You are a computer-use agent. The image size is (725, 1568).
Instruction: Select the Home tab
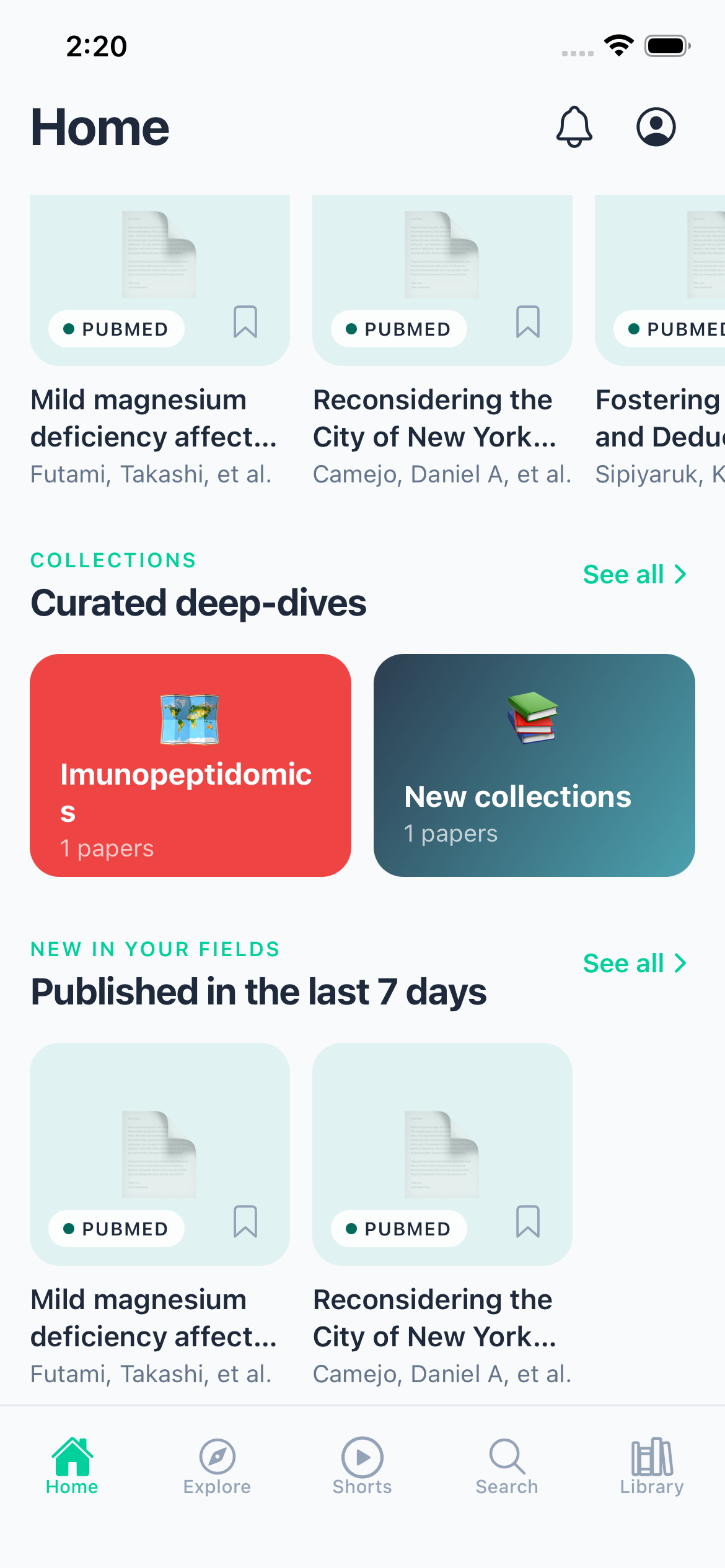(x=72, y=1465)
